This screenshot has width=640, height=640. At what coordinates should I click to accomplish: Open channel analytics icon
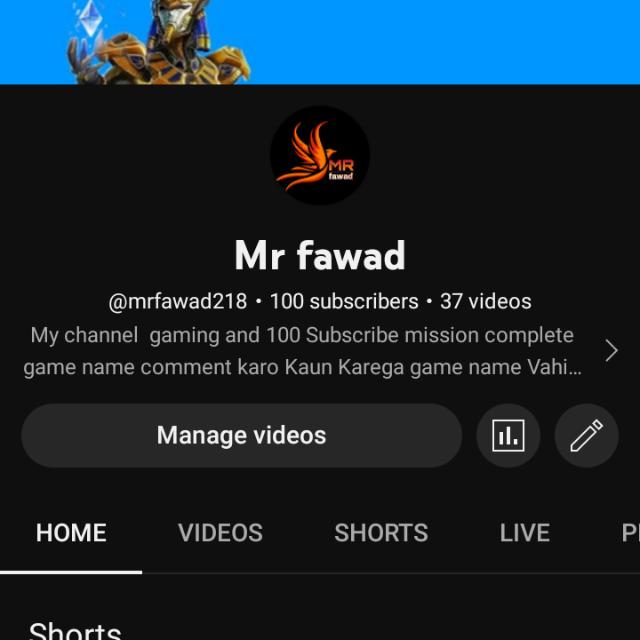[x=508, y=435]
